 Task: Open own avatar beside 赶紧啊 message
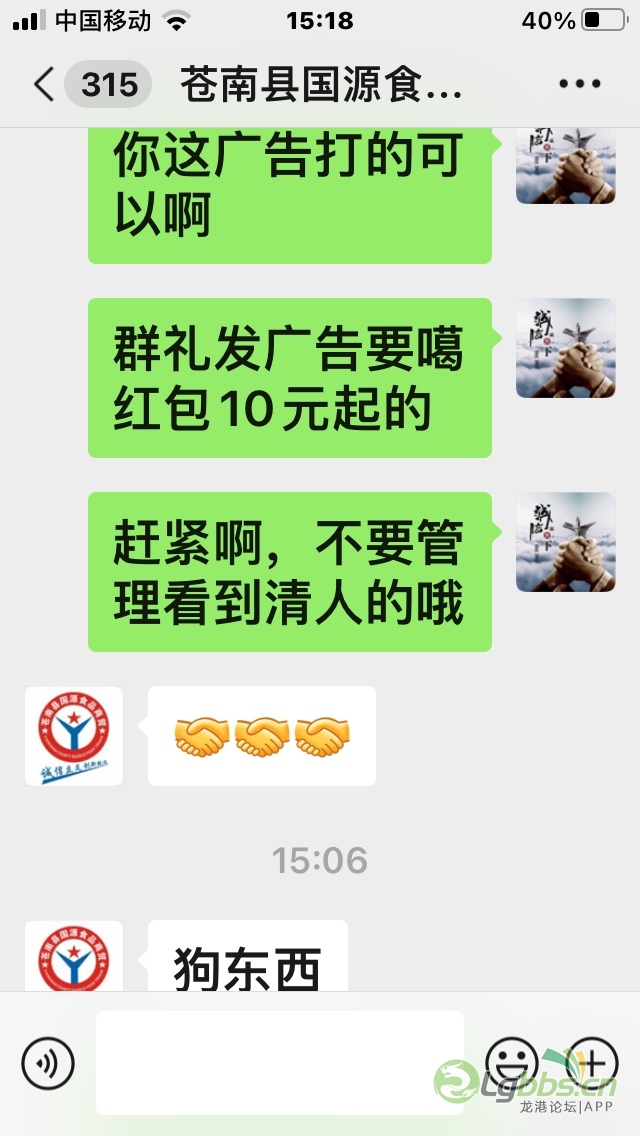pyautogui.click(x=565, y=542)
